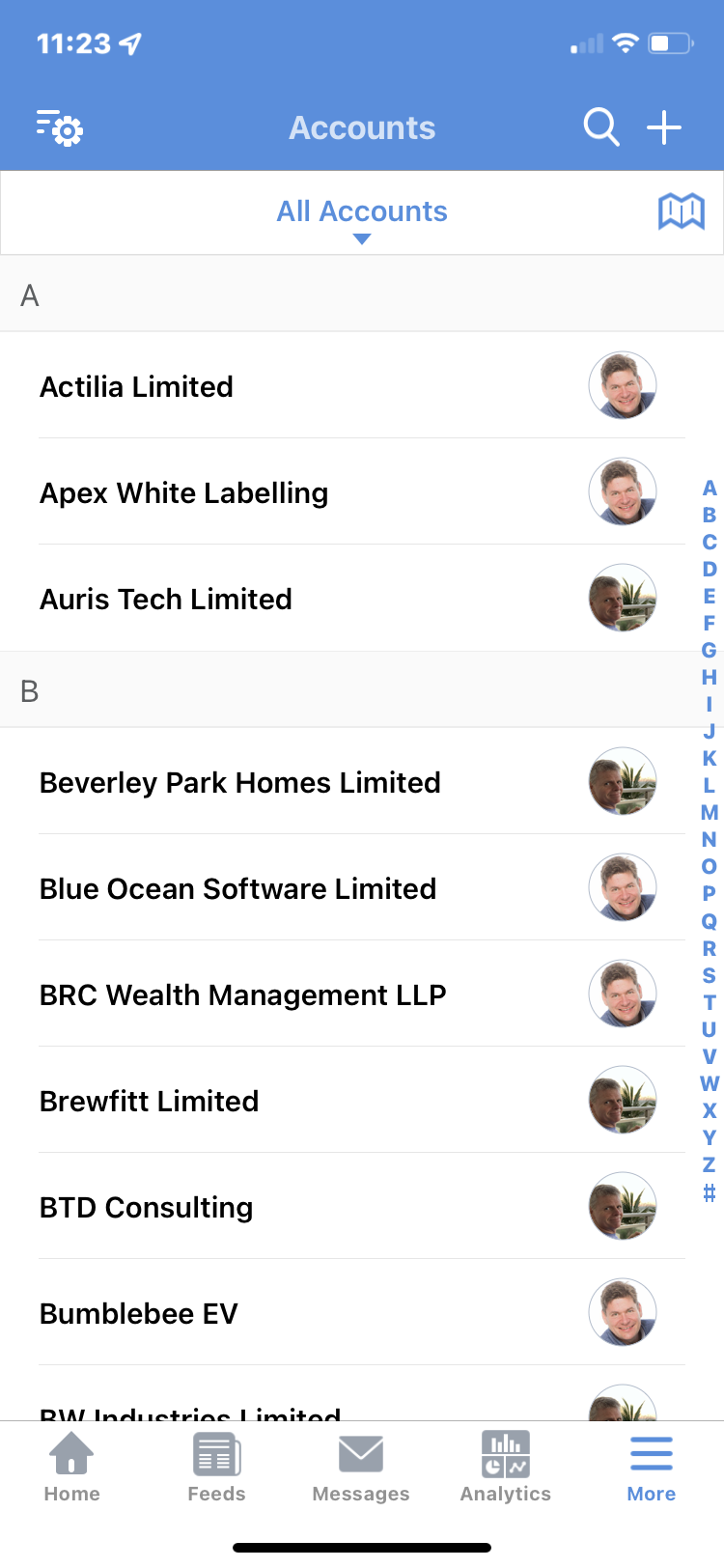
Task: Open BRC Wealth Management LLP account
Action: tap(362, 994)
